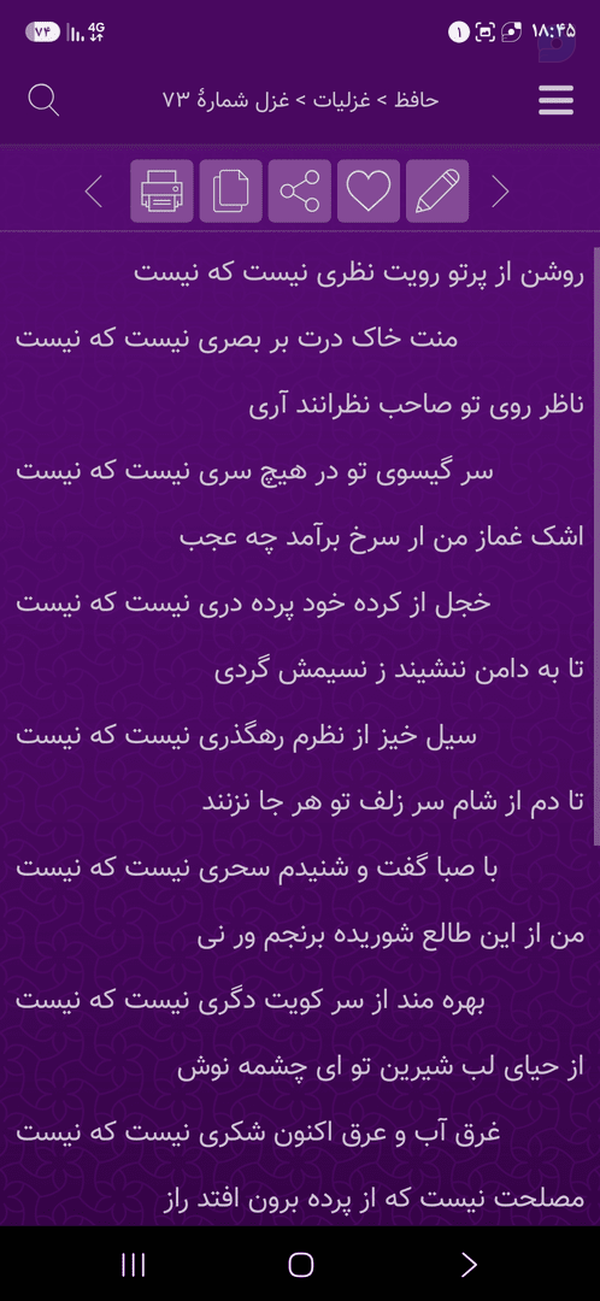The height and width of the screenshot is (1301, 600).
Task: Print this ghazal
Action: [x=162, y=191]
